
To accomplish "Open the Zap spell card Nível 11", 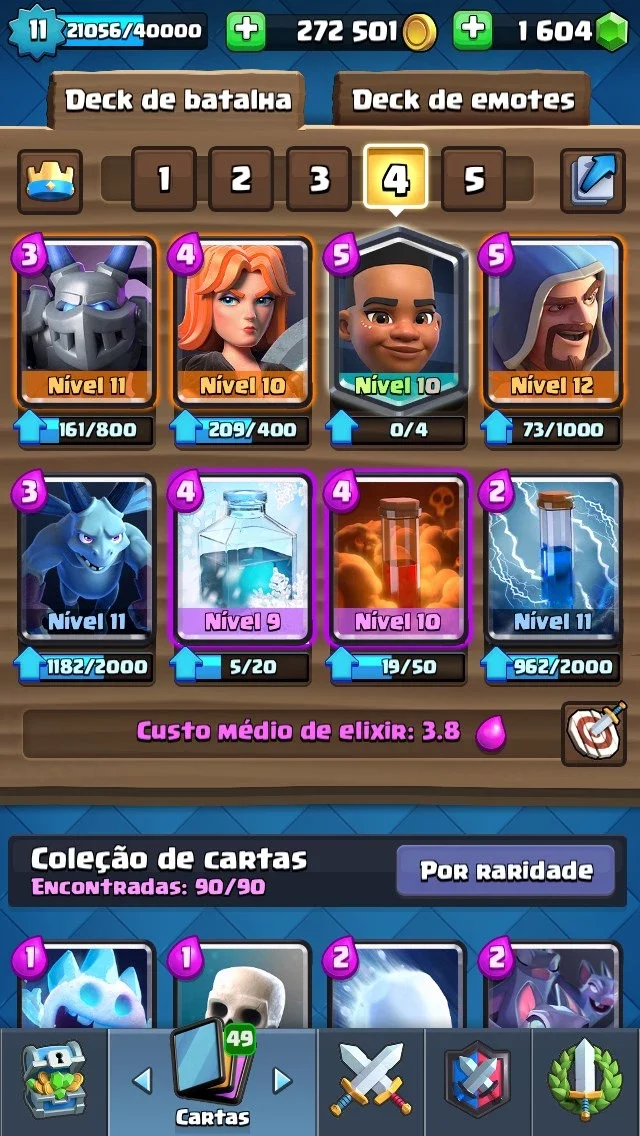I will [x=552, y=559].
